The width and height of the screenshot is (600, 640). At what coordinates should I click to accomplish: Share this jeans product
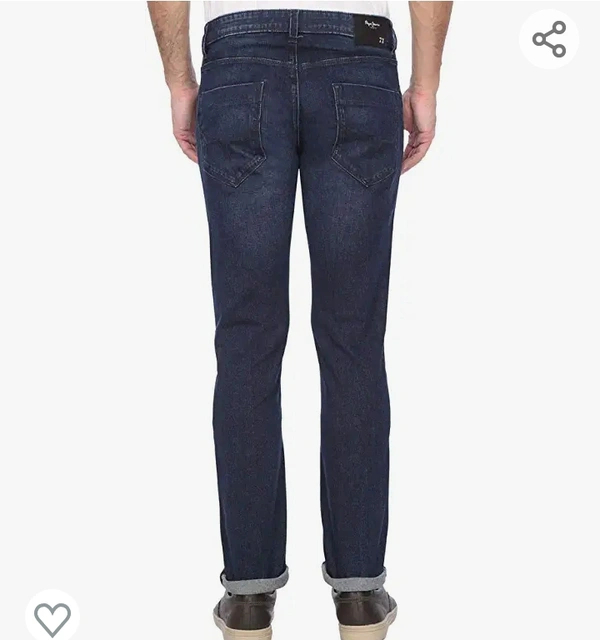click(x=549, y=39)
